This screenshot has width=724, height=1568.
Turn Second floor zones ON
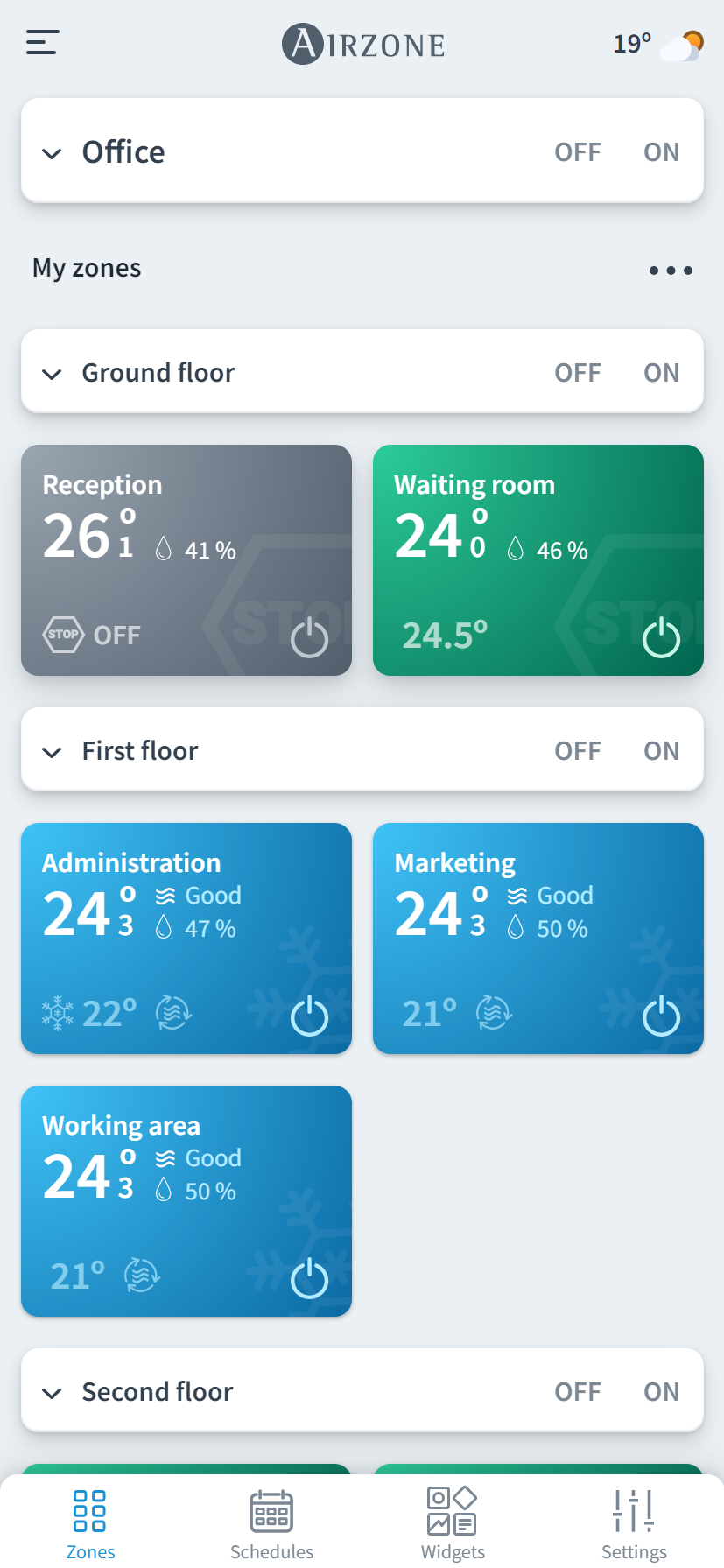point(661,1392)
